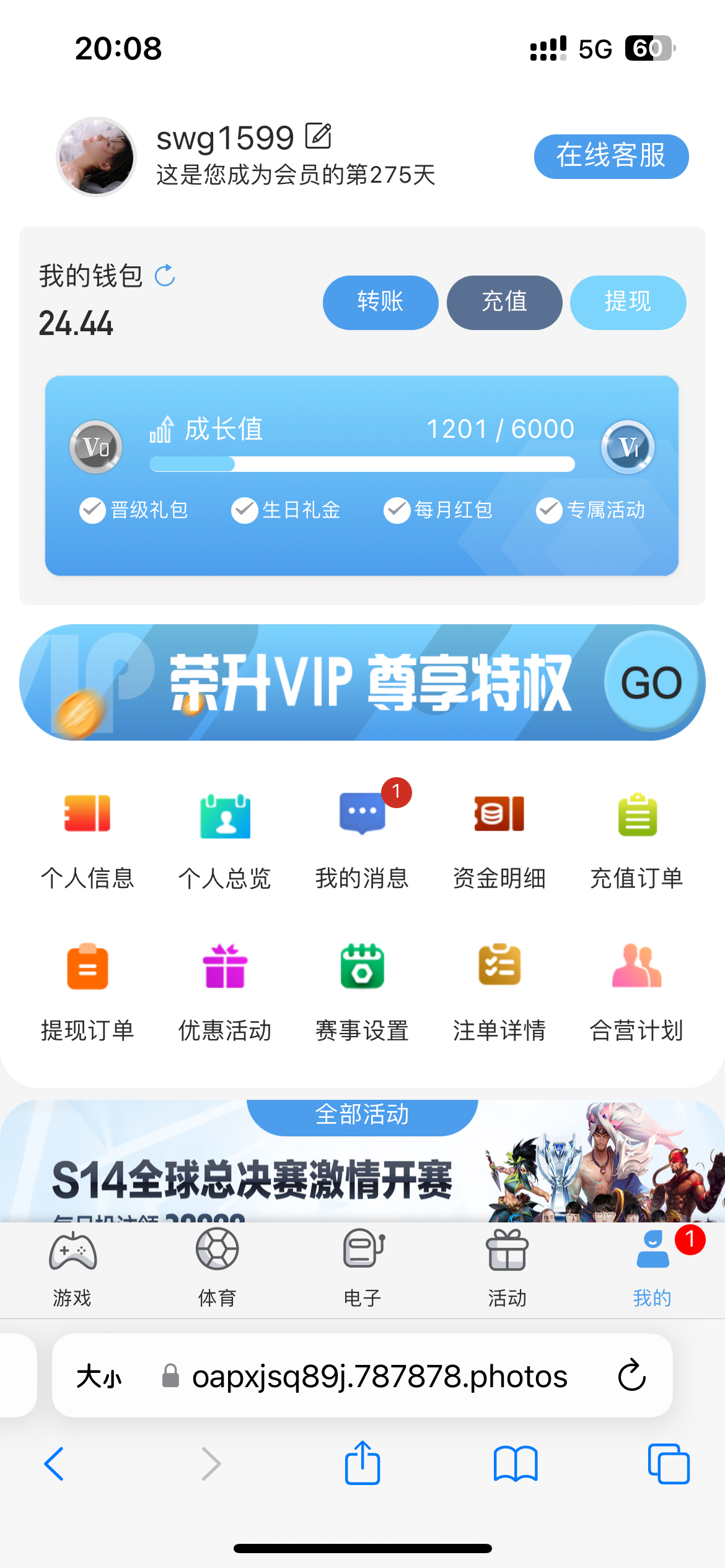
Task: Open the 荣升VIP GO banner
Action: coord(651,682)
